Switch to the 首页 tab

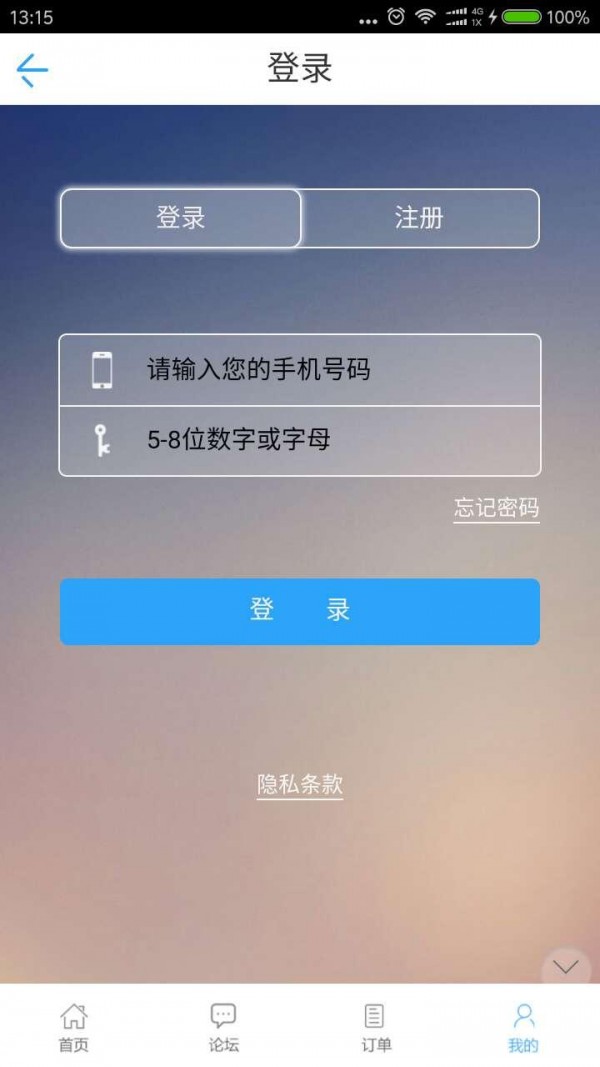pyautogui.click(x=73, y=1028)
